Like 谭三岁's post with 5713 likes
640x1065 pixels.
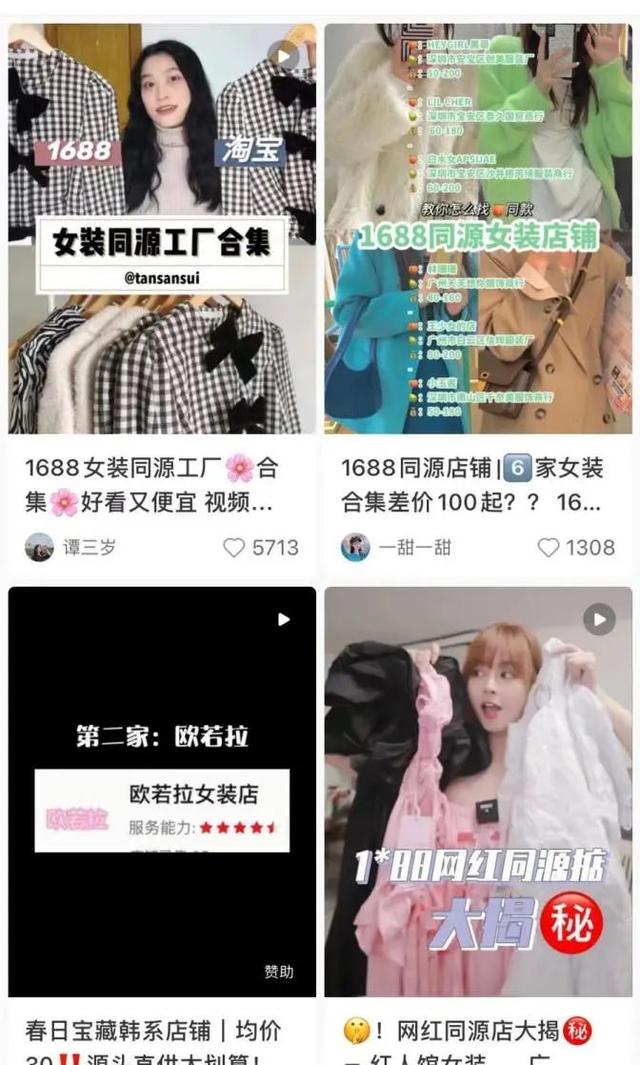pyautogui.click(x=234, y=548)
